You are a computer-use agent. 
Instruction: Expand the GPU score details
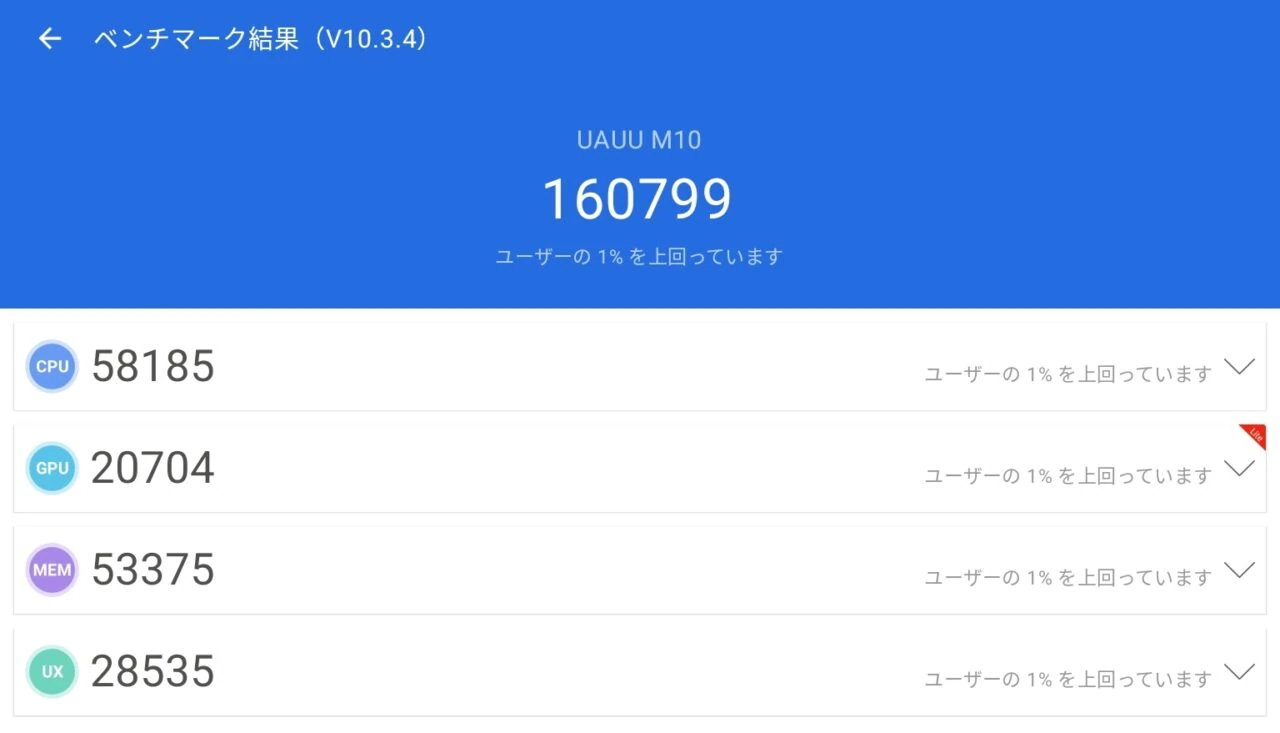tap(1239, 468)
